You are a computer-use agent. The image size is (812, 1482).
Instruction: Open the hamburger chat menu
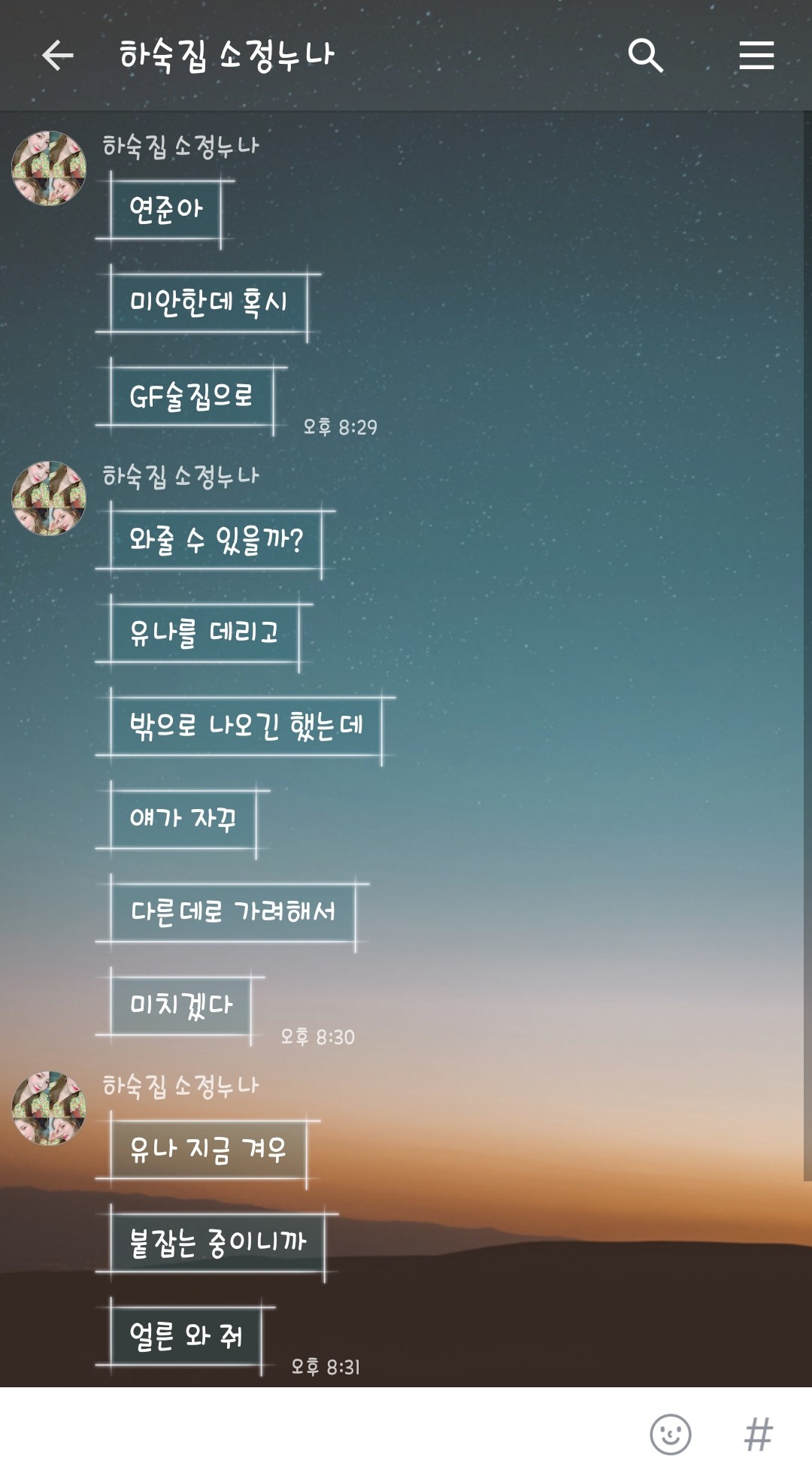point(756,56)
